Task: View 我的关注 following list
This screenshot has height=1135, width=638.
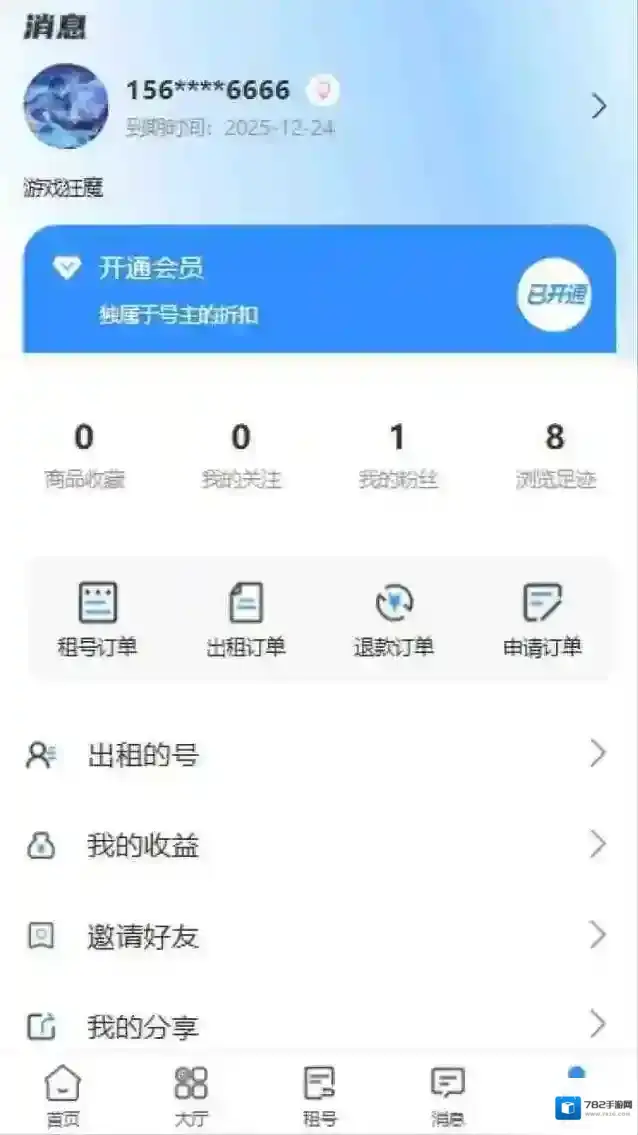Action: [x=241, y=455]
